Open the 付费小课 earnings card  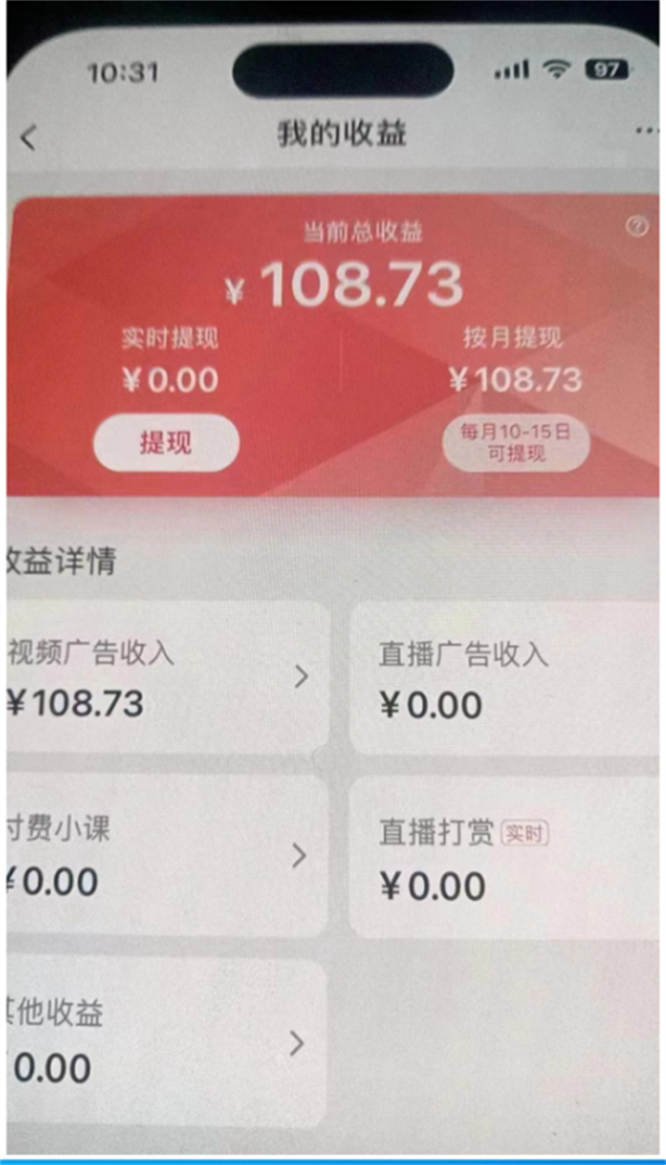pyautogui.click(x=167, y=856)
